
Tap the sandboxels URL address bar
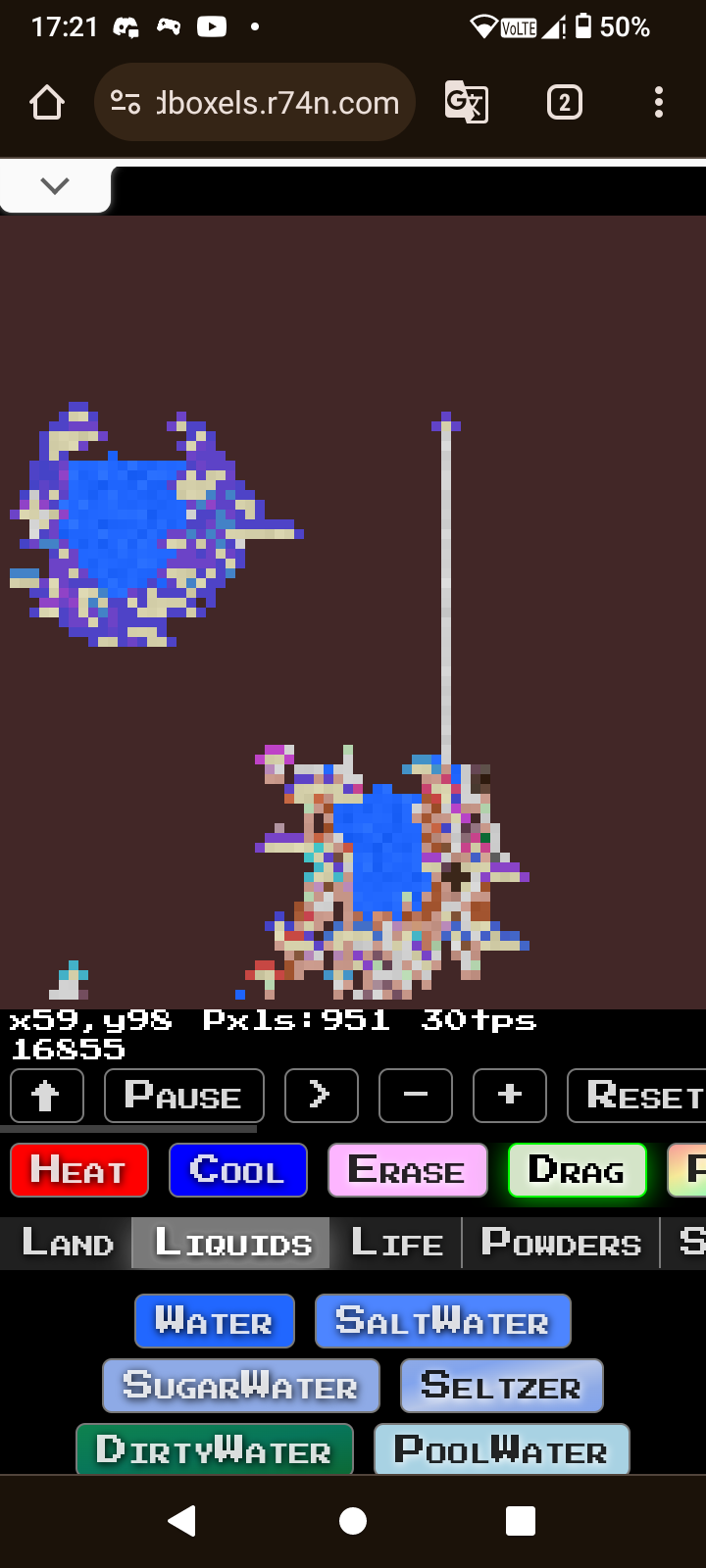pyautogui.click(x=255, y=103)
